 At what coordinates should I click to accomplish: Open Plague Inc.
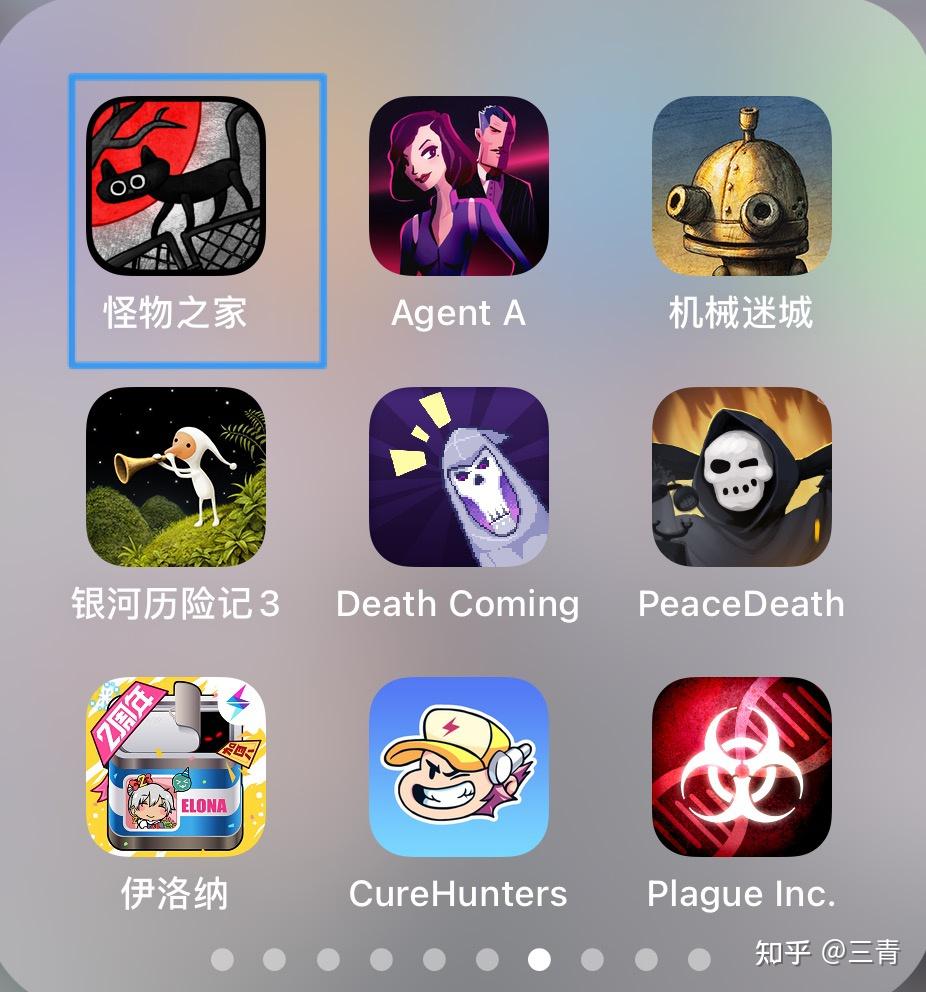[x=741, y=767]
